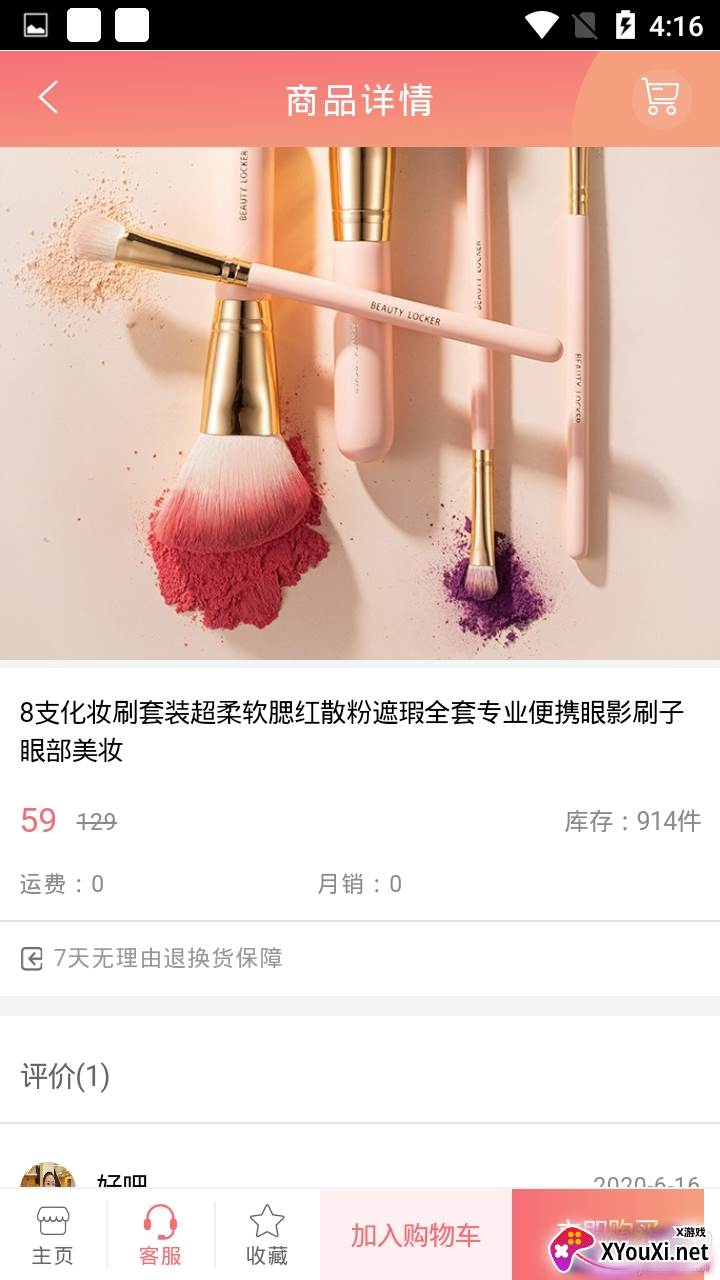This screenshot has height=1280, width=720.
Task: Contact 客服 customer service
Action: pos(160,1235)
